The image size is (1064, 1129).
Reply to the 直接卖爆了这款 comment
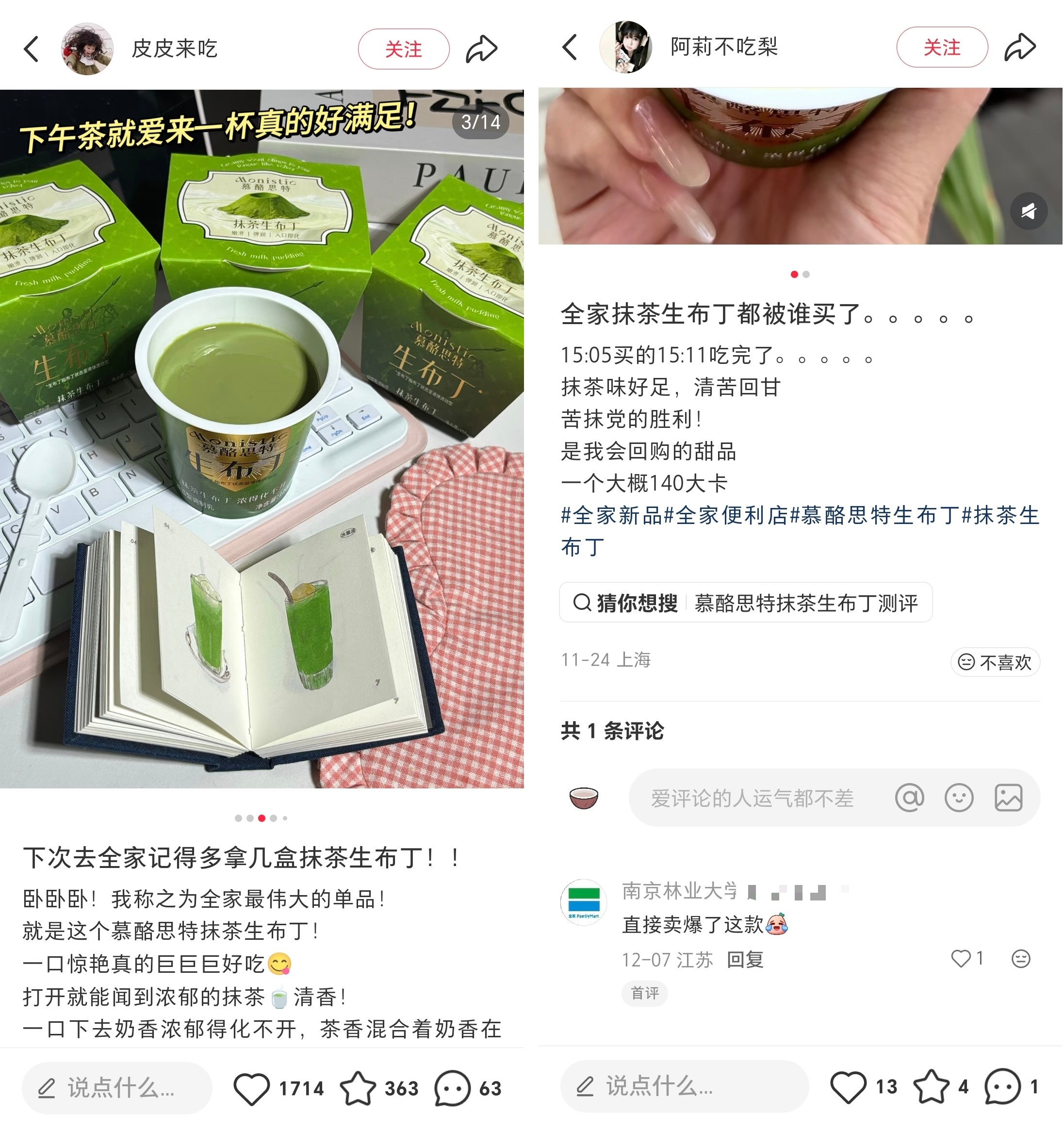point(745,959)
